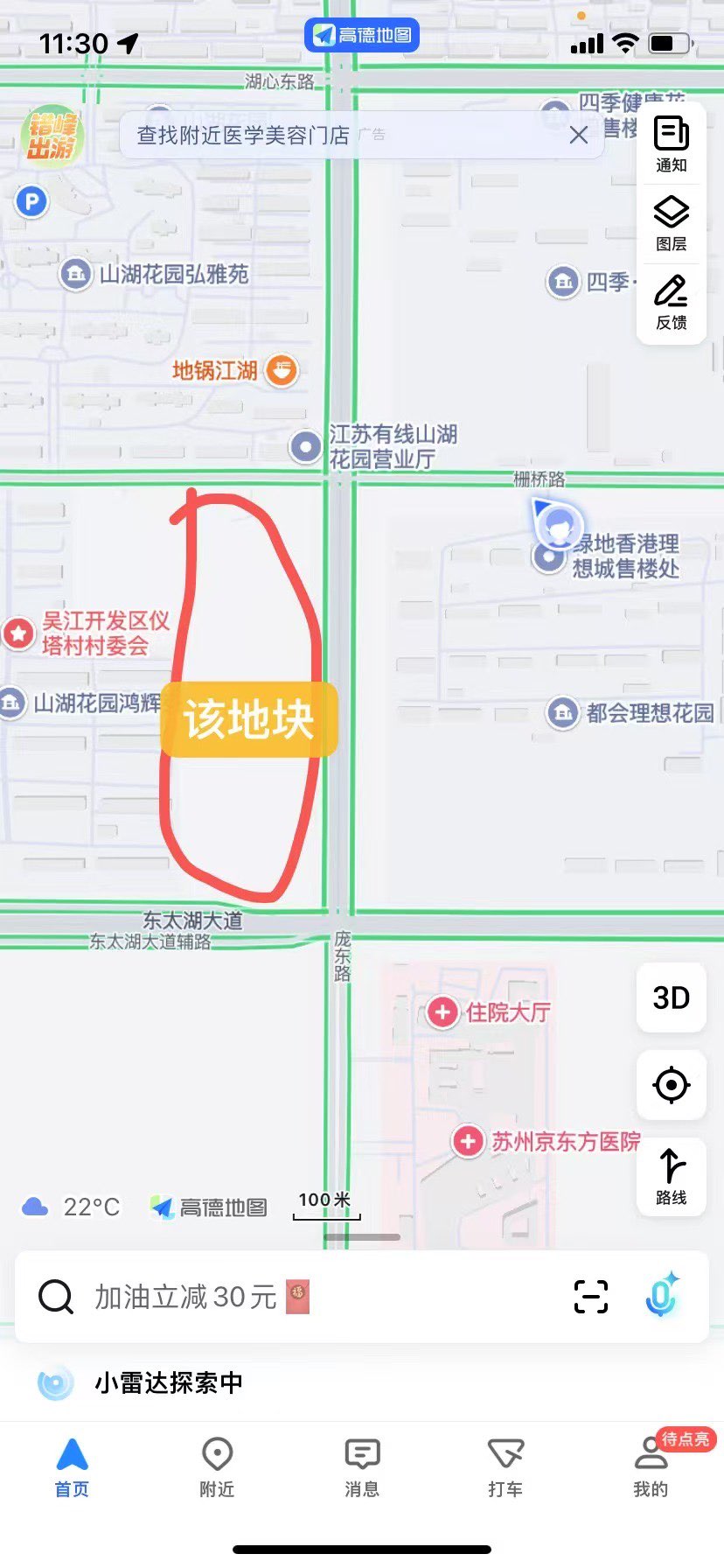Select the 苏州京东方医院 map marker
This screenshot has height=1568, width=724.
pyautogui.click(x=469, y=1141)
